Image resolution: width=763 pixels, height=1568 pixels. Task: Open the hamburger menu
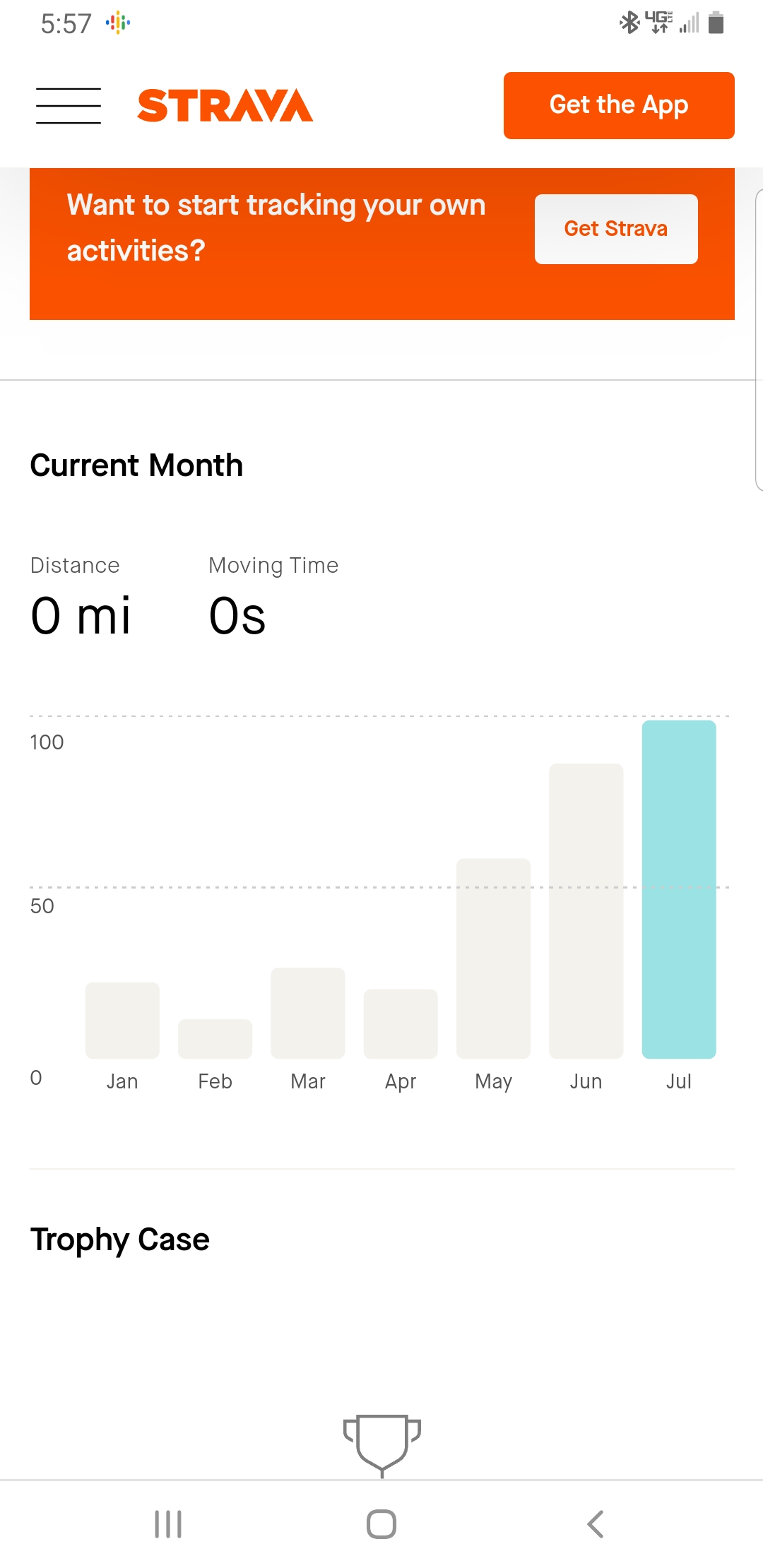[69, 106]
